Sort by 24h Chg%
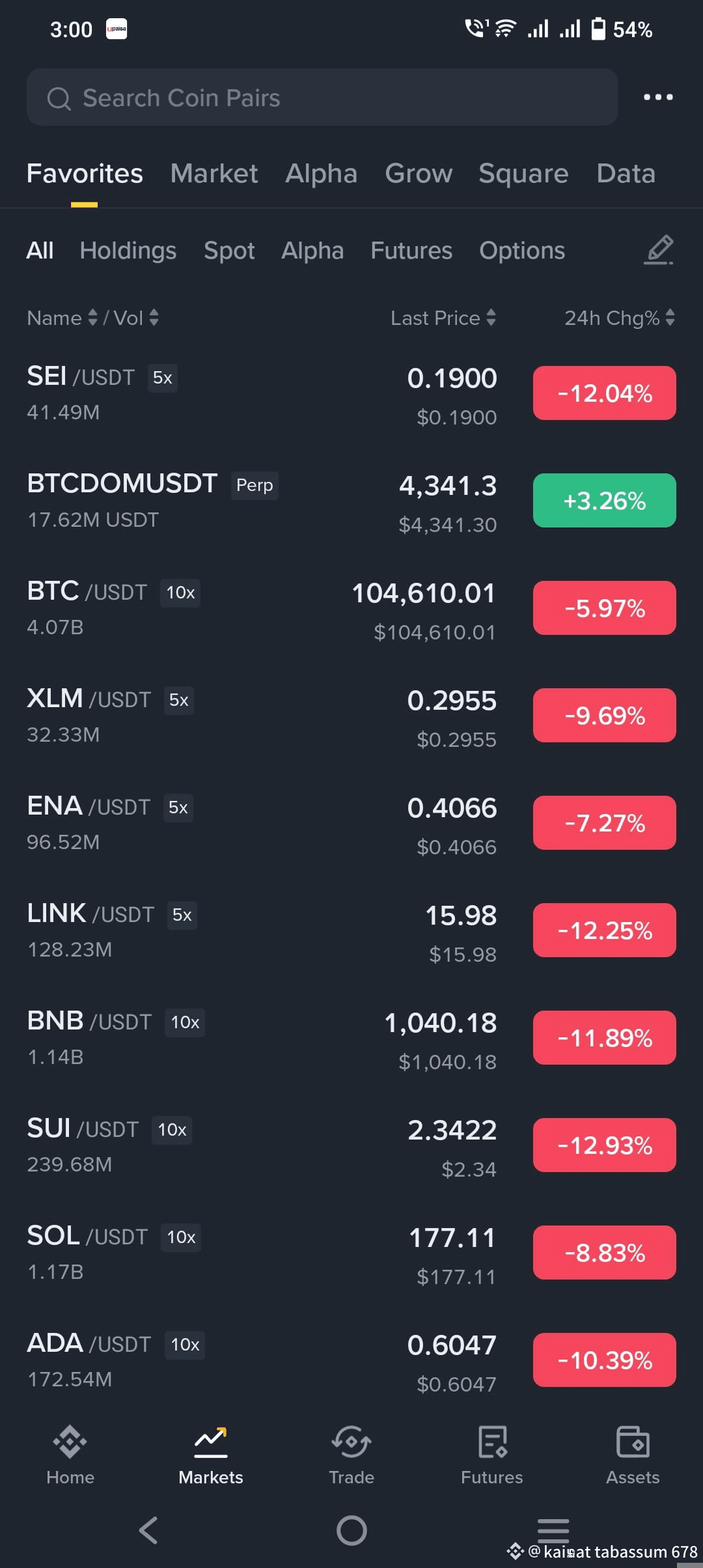This screenshot has width=703, height=1568. [620, 318]
